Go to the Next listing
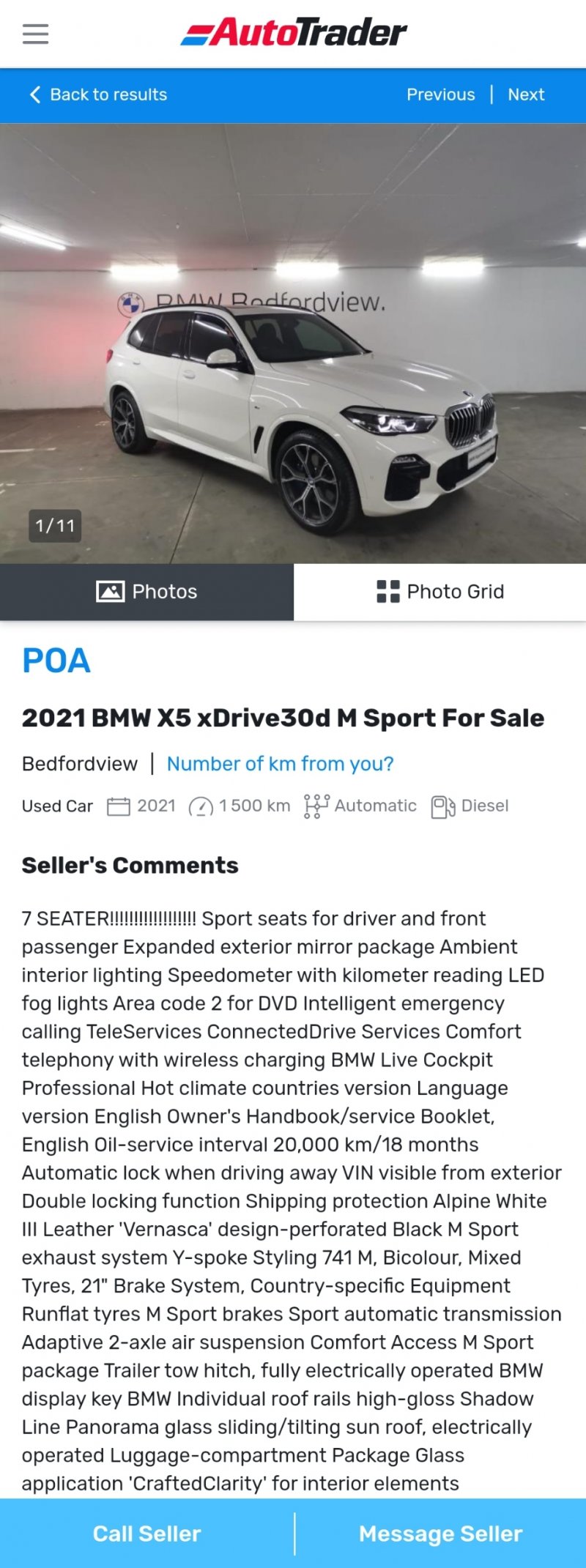 click(x=526, y=94)
